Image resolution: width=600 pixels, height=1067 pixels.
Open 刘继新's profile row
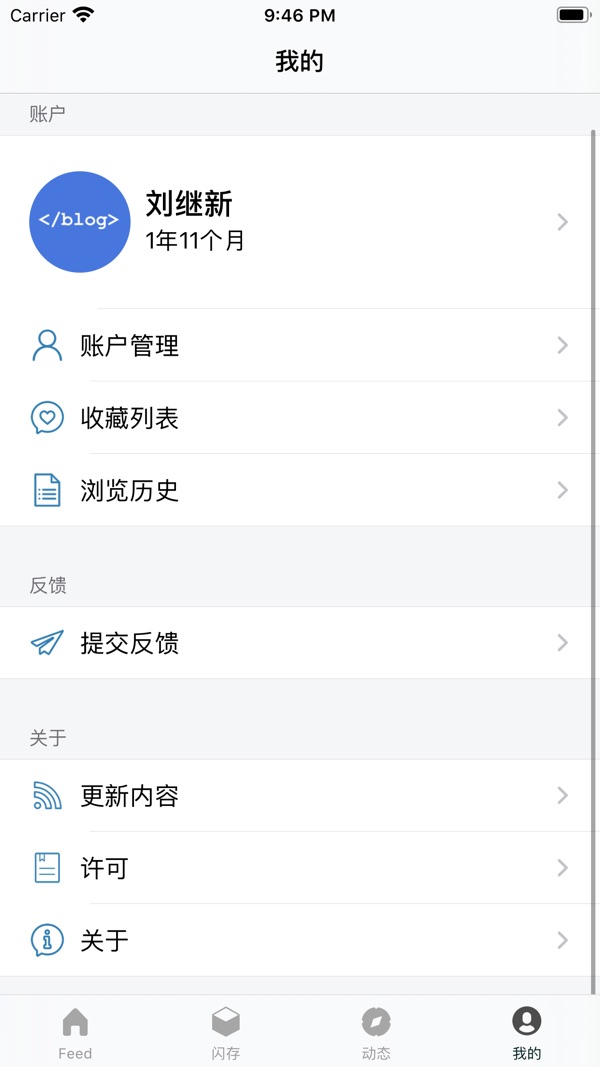point(298,222)
